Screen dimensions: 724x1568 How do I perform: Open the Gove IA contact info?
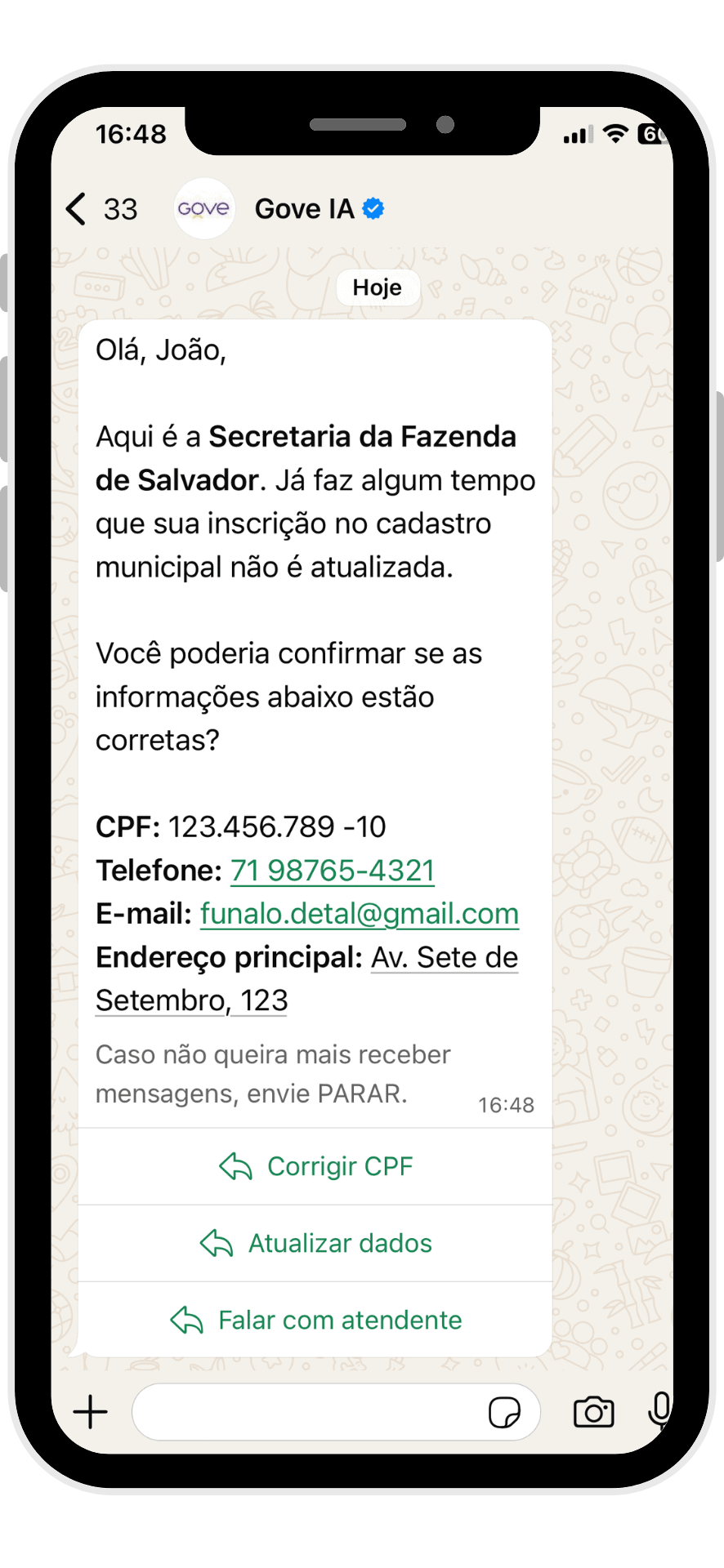[304, 209]
